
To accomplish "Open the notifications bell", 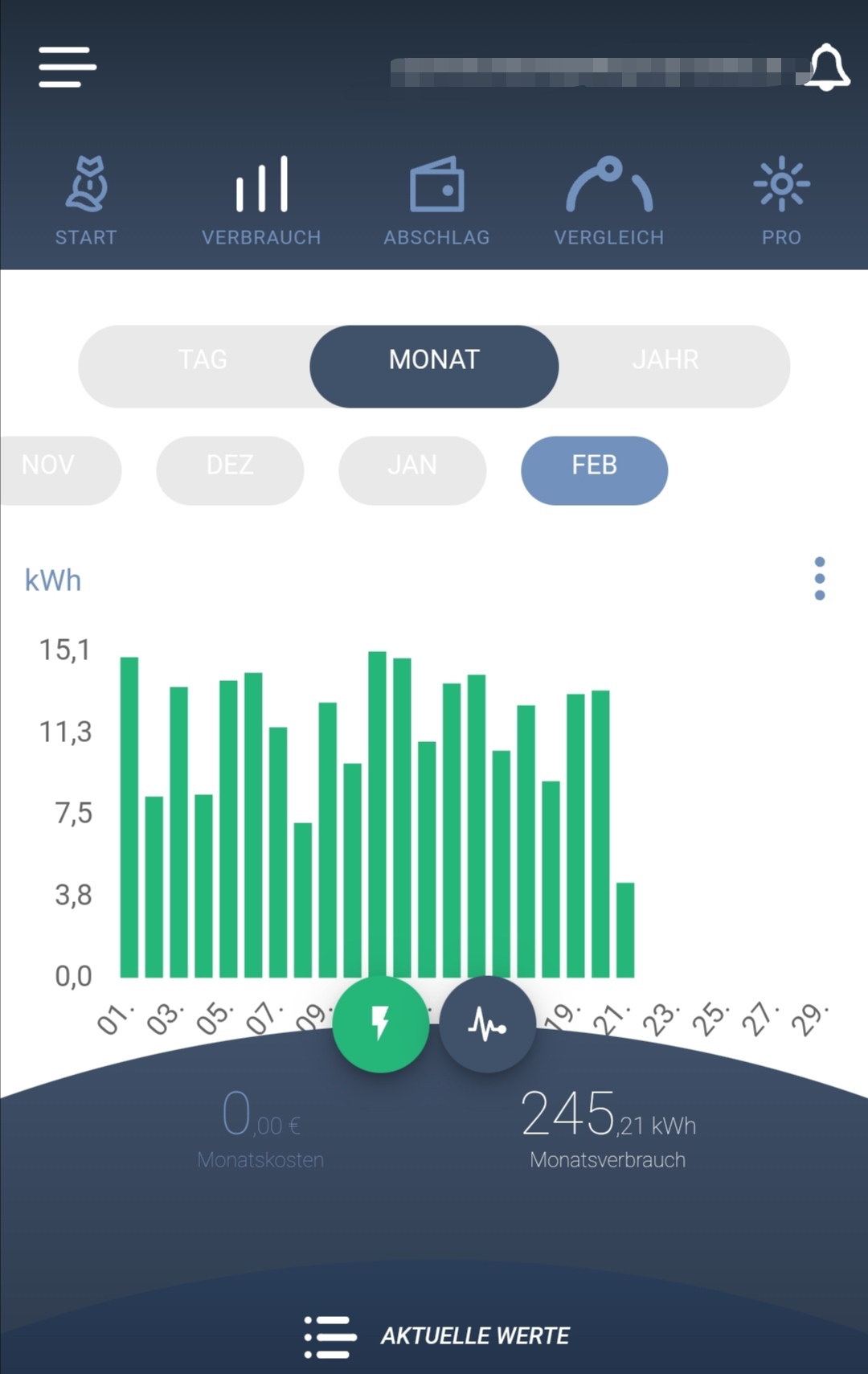I will 827,68.
